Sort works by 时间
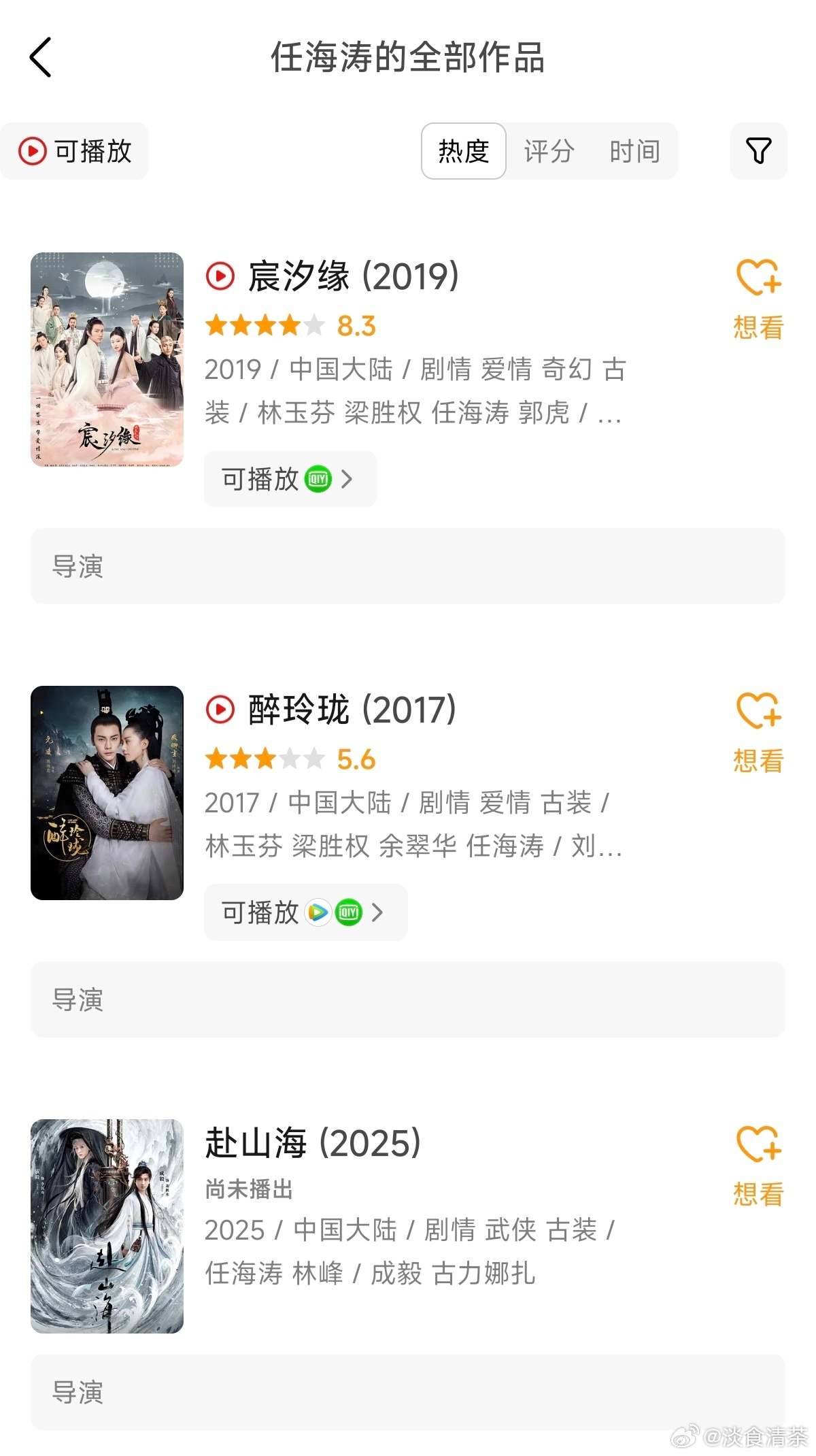816x1456 pixels. pyautogui.click(x=634, y=151)
